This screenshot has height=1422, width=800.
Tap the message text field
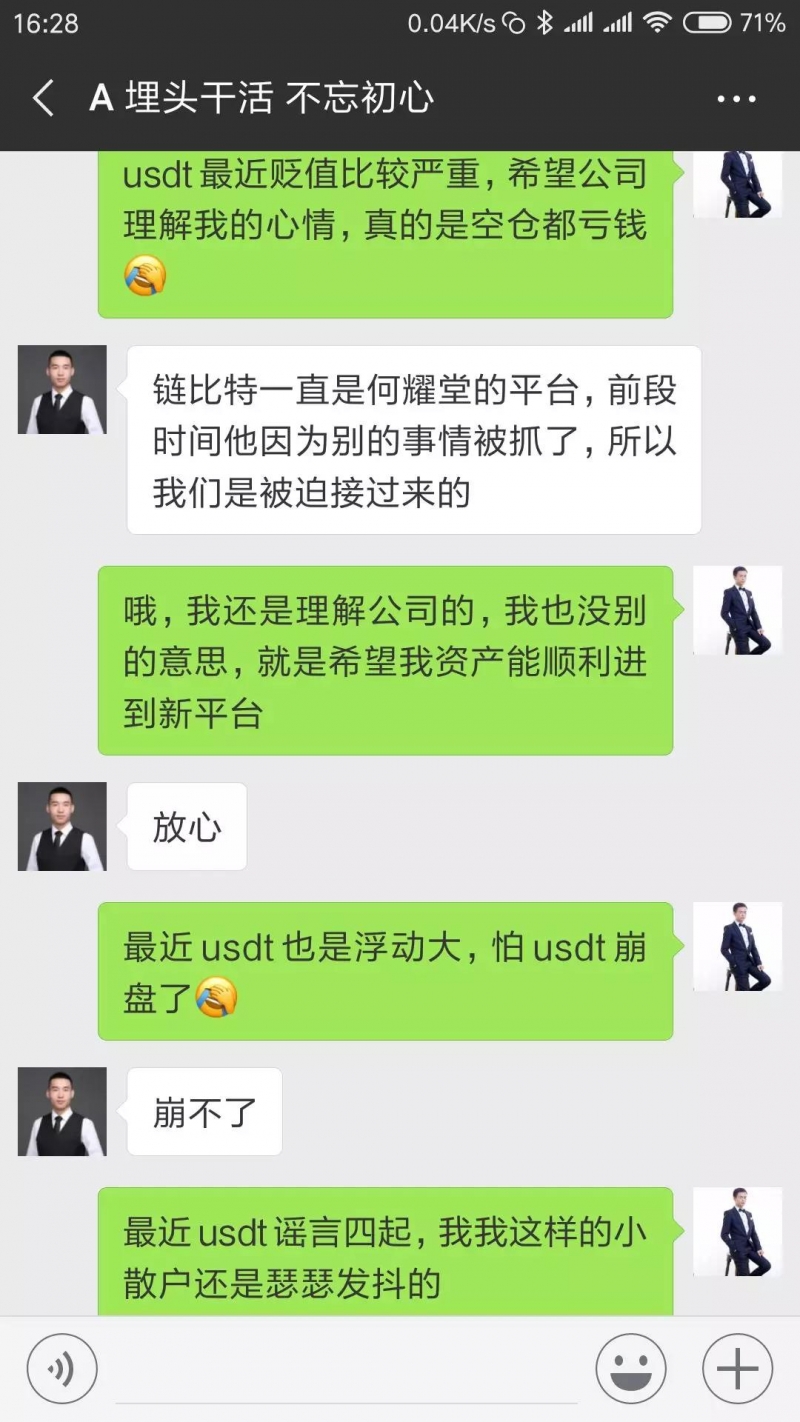point(345,1369)
